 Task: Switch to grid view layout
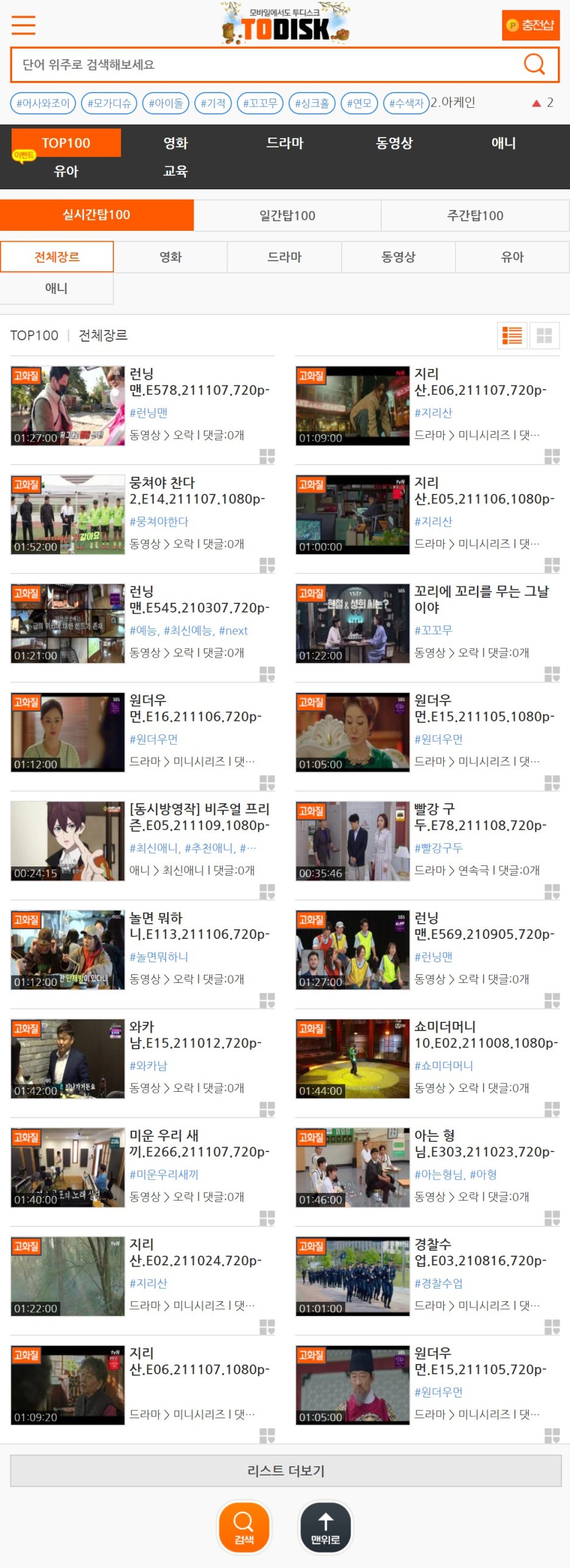coord(544,336)
